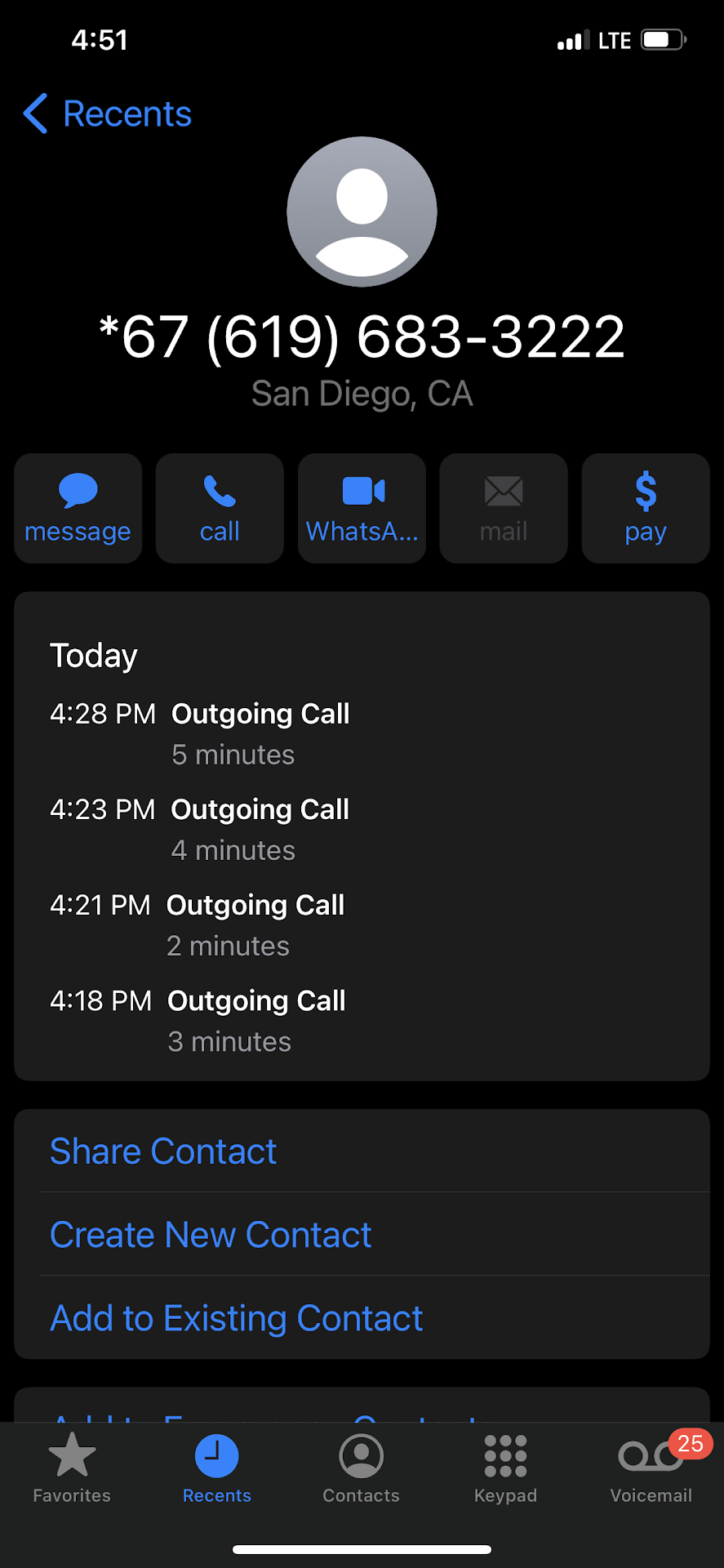Tap Add to Existing Contact
This screenshot has height=1568, width=724.
tap(237, 1318)
